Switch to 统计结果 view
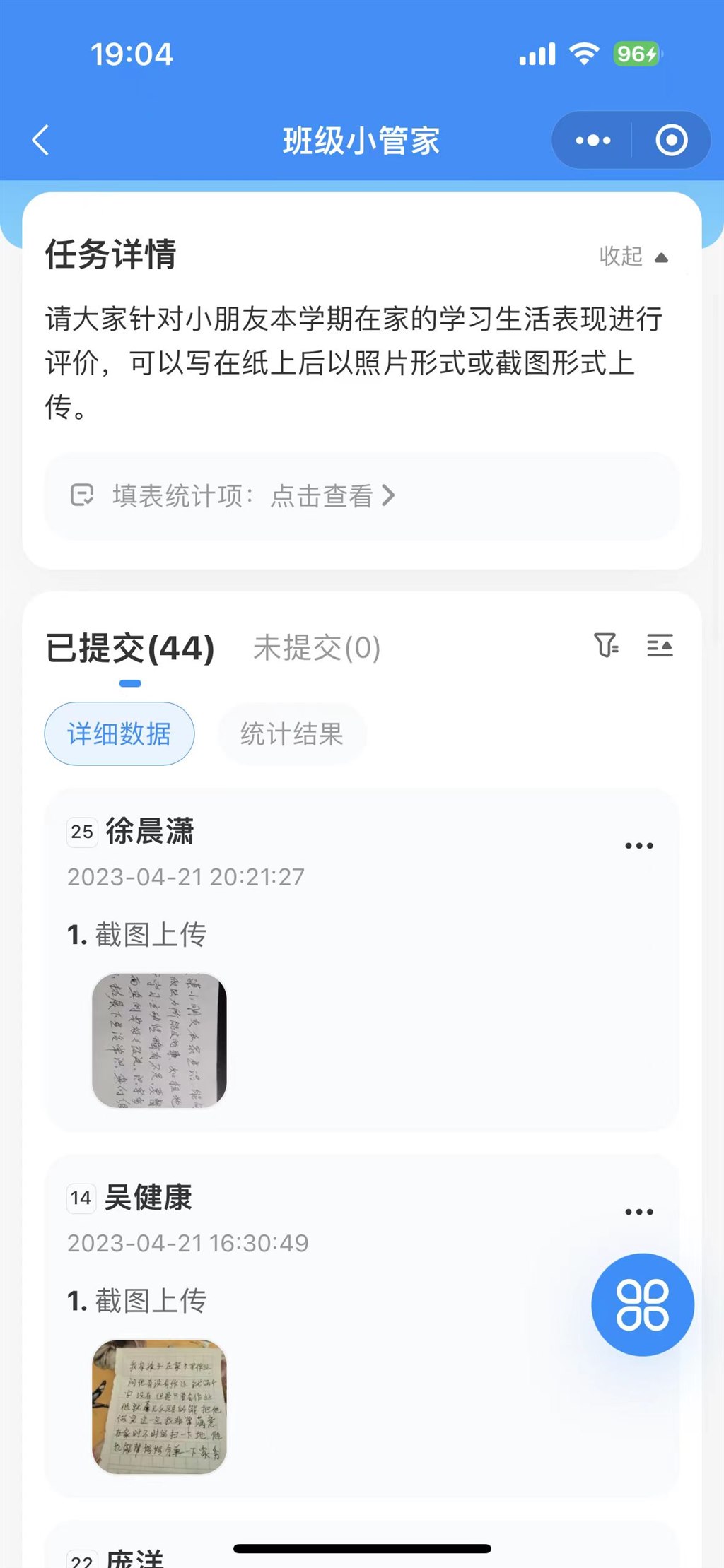The width and height of the screenshot is (724, 1568). pos(292,733)
